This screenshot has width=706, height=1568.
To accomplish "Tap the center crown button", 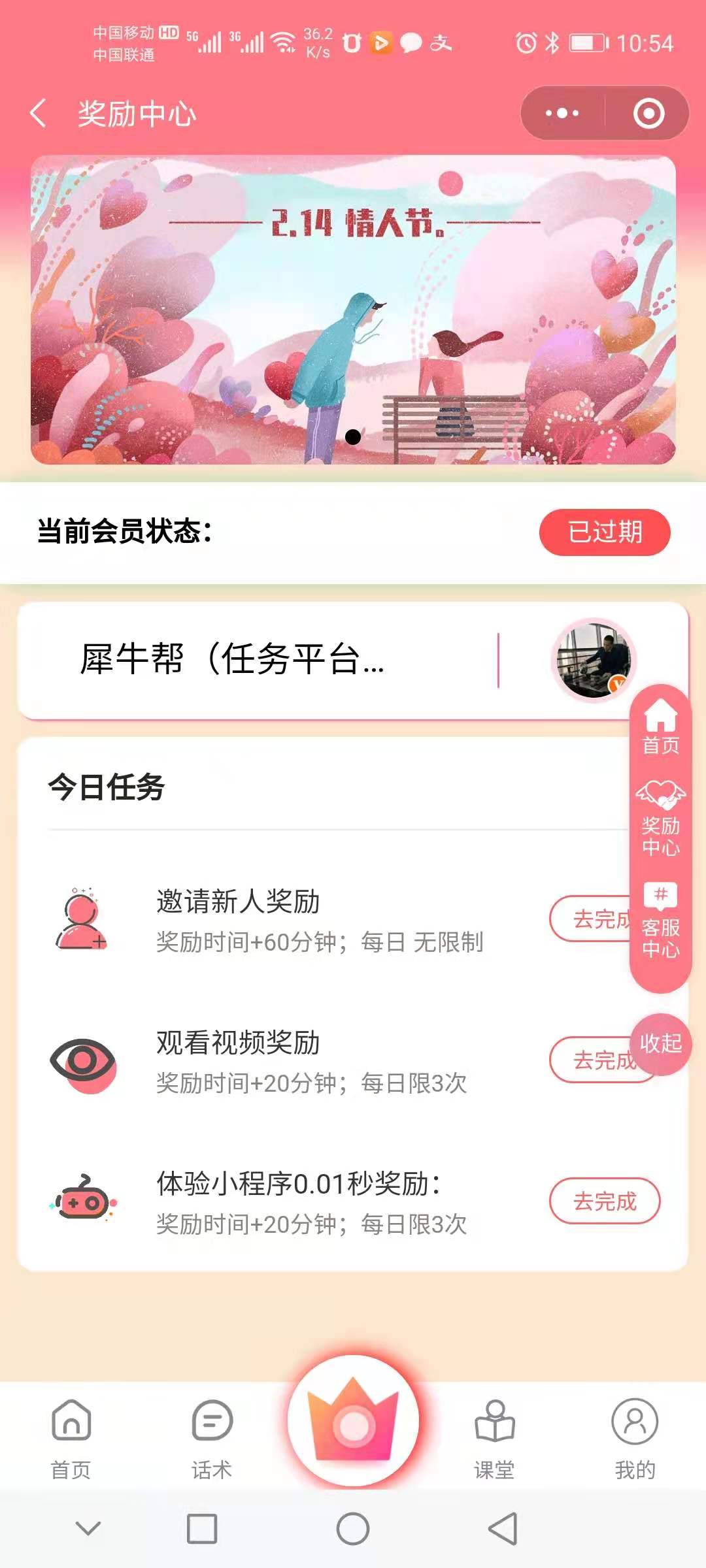I will click(353, 1422).
